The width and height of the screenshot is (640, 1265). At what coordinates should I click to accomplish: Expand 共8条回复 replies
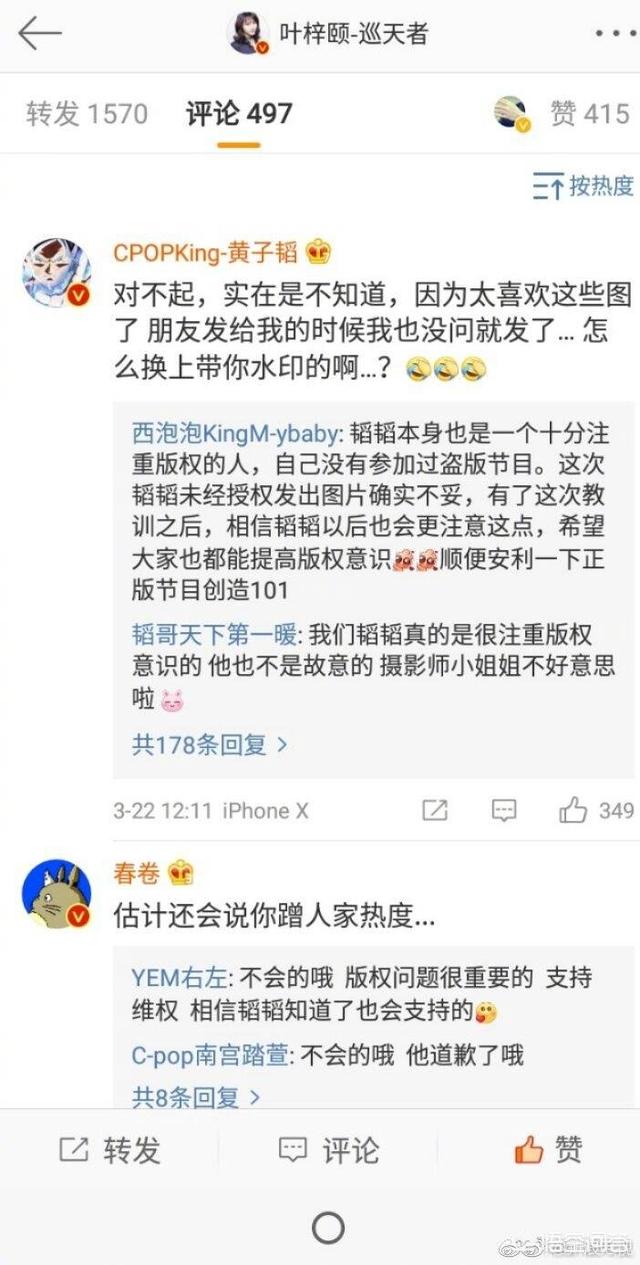(196, 1097)
